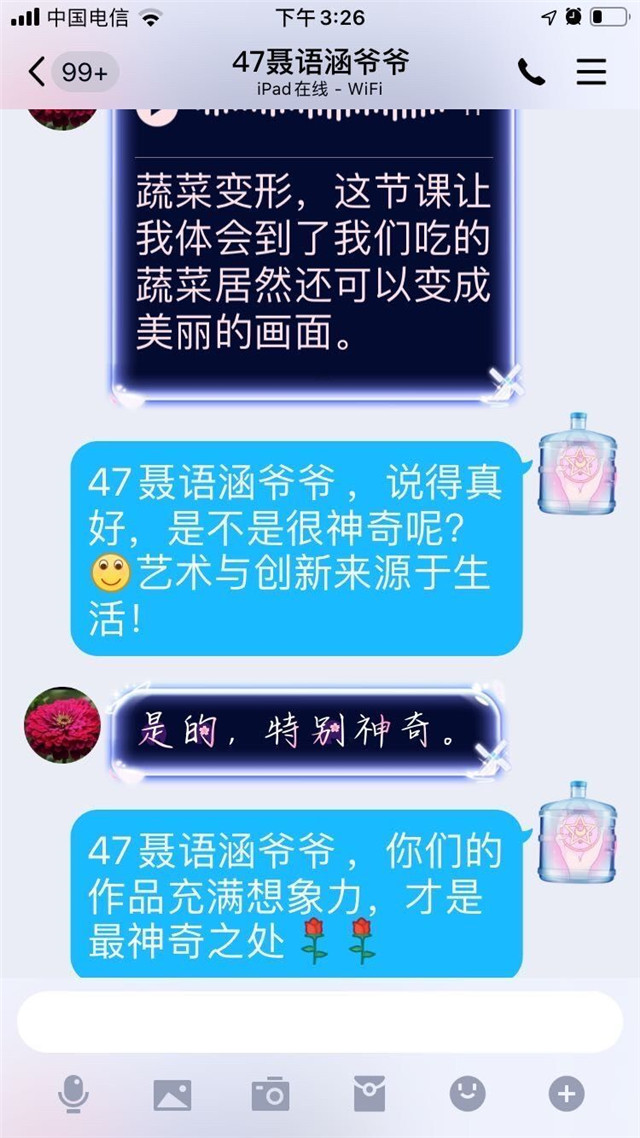
Task: Send a red packet
Action: (369, 1094)
